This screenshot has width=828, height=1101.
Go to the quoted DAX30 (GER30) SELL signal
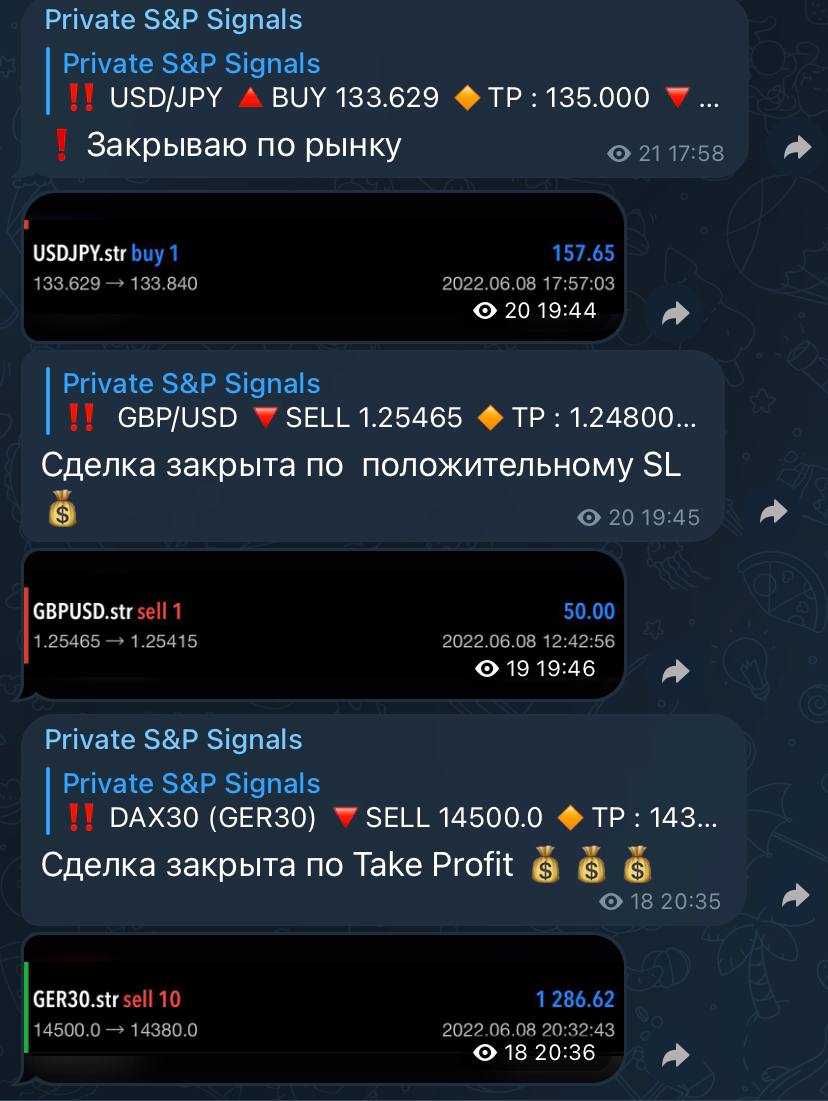pyautogui.click(x=390, y=801)
